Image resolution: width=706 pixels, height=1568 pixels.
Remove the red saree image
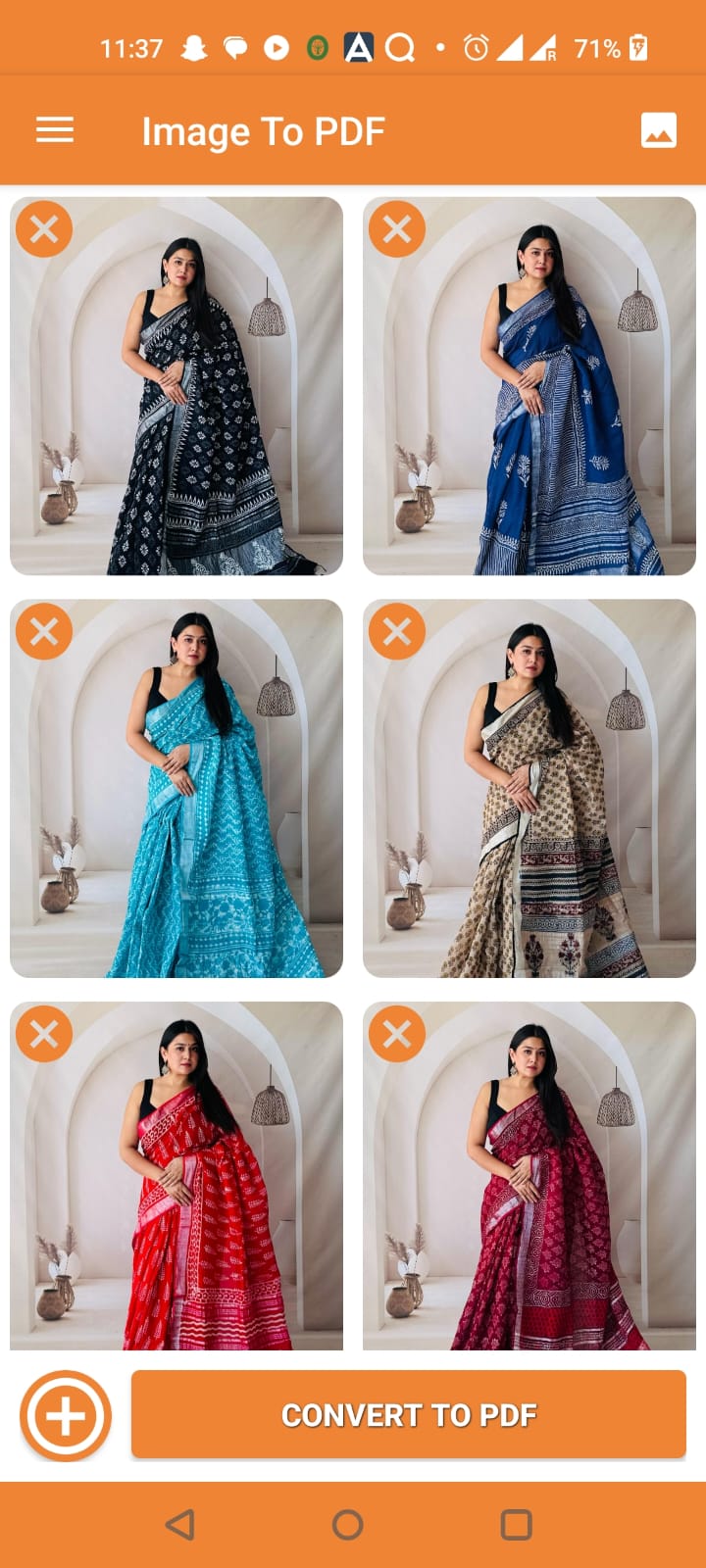pos(44,1034)
